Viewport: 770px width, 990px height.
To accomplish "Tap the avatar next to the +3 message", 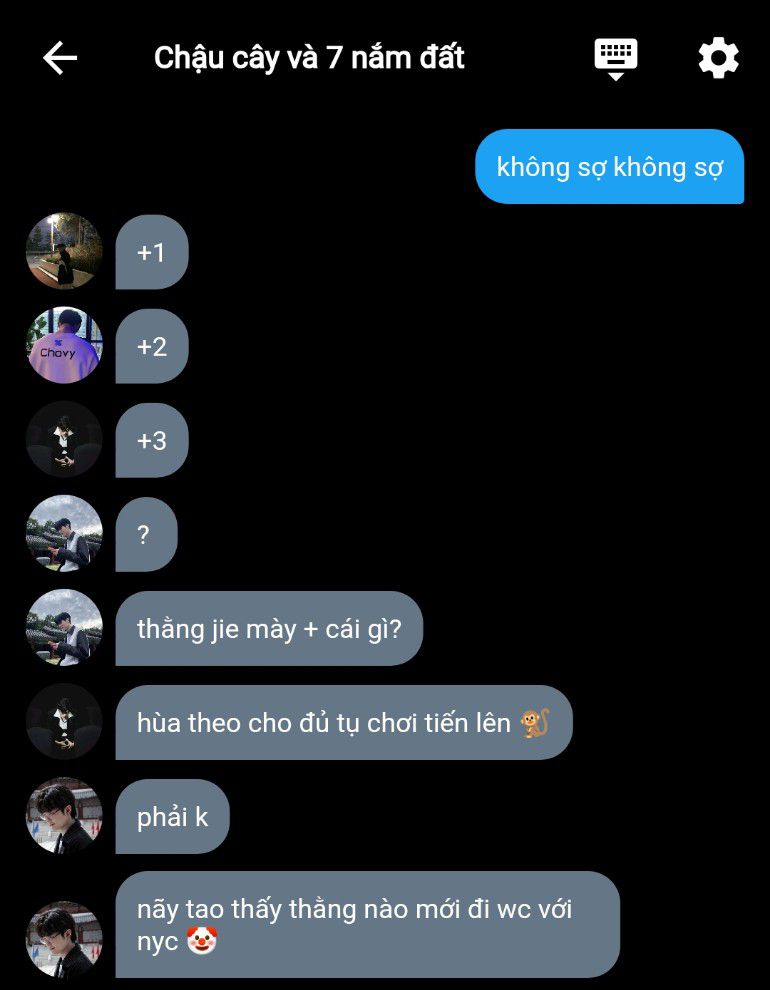I will 64,439.
